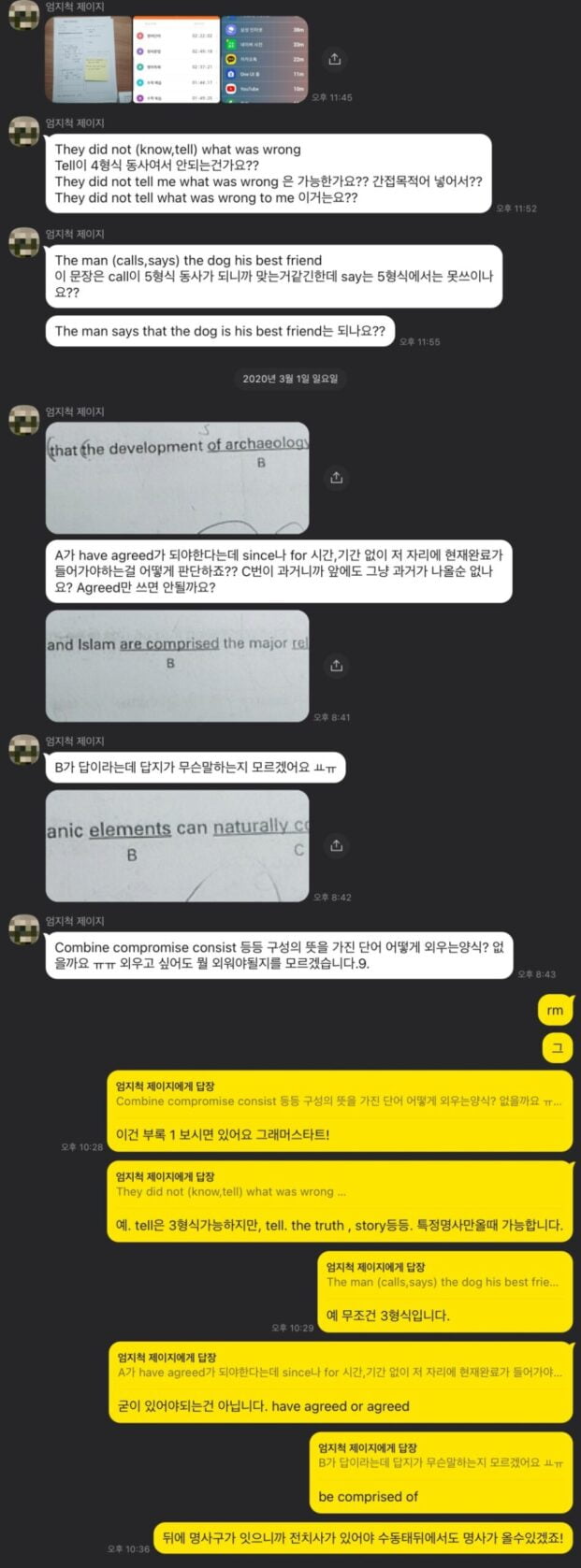
Task: Open the app usage time screenshot
Action: point(265,60)
